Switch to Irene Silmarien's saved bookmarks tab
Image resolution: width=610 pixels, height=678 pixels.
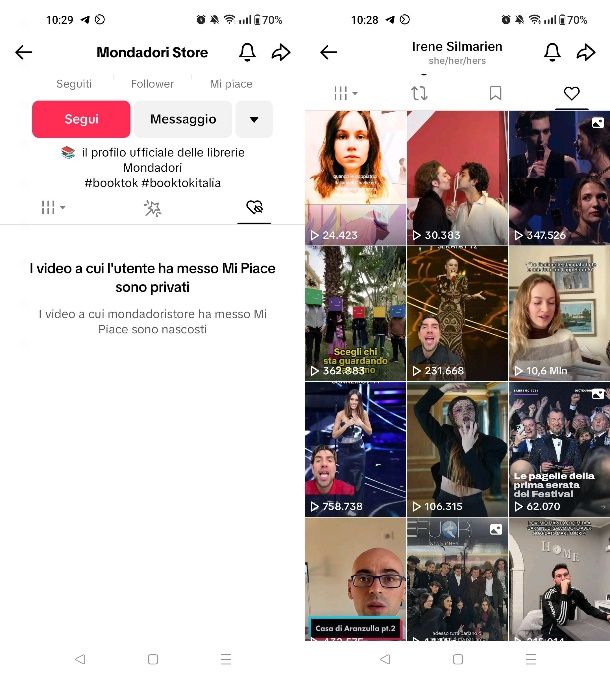pos(495,93)
